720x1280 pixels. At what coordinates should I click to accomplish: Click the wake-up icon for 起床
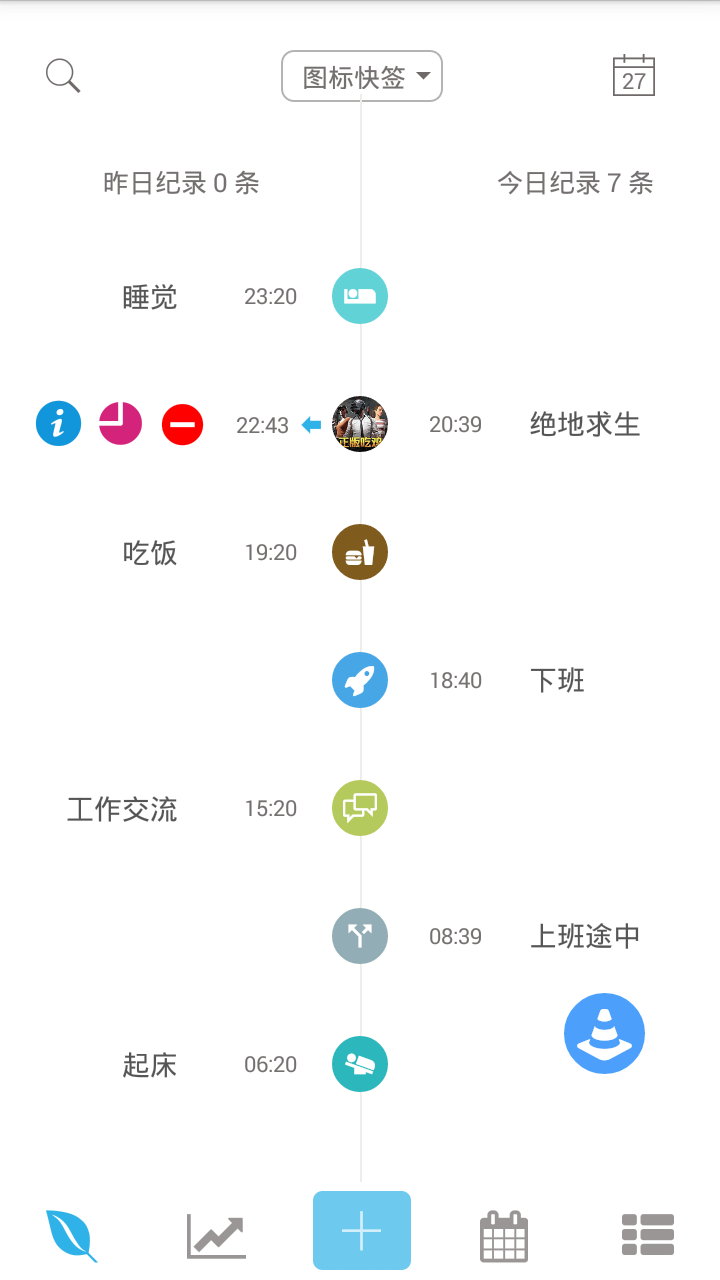[x=359, y=1064]
